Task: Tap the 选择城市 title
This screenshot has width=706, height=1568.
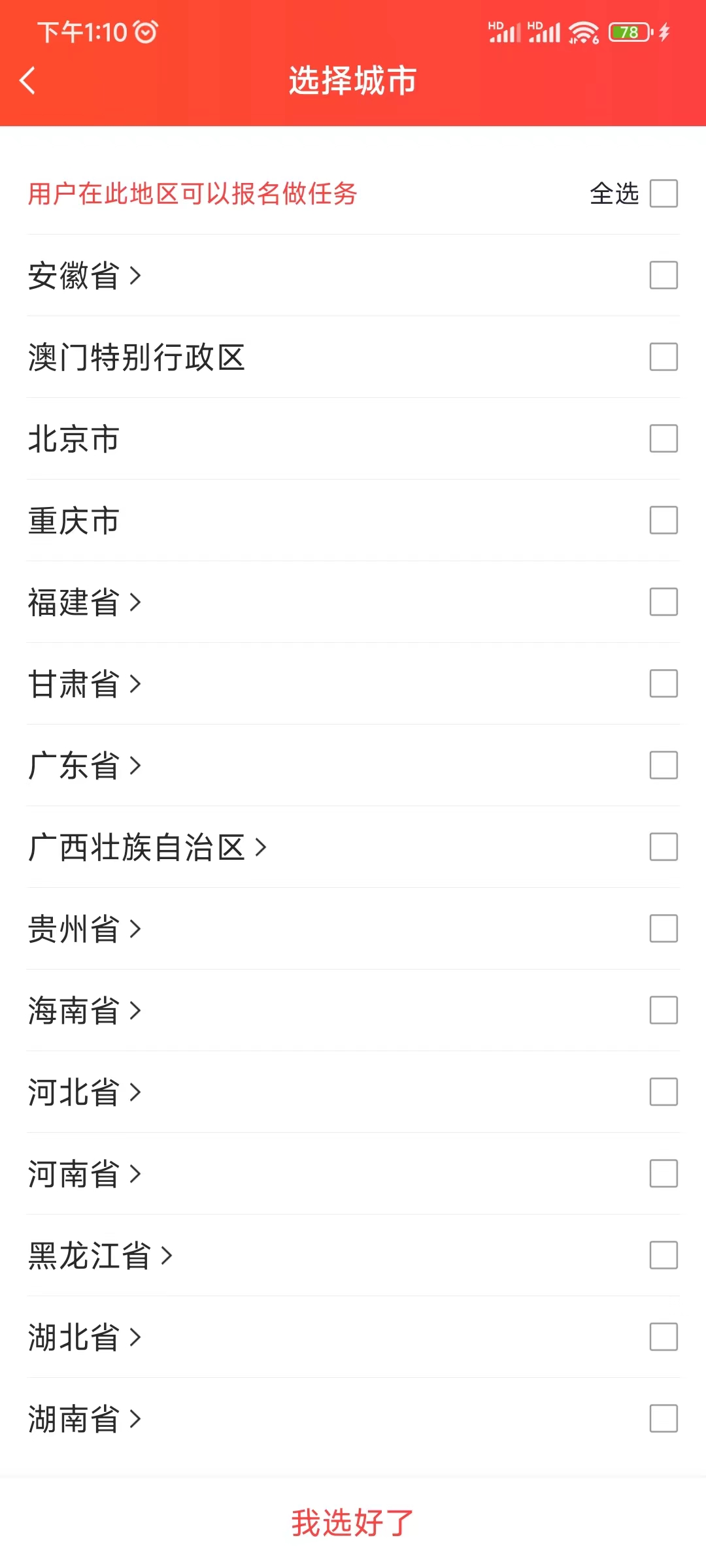Action: pos(353,80)
